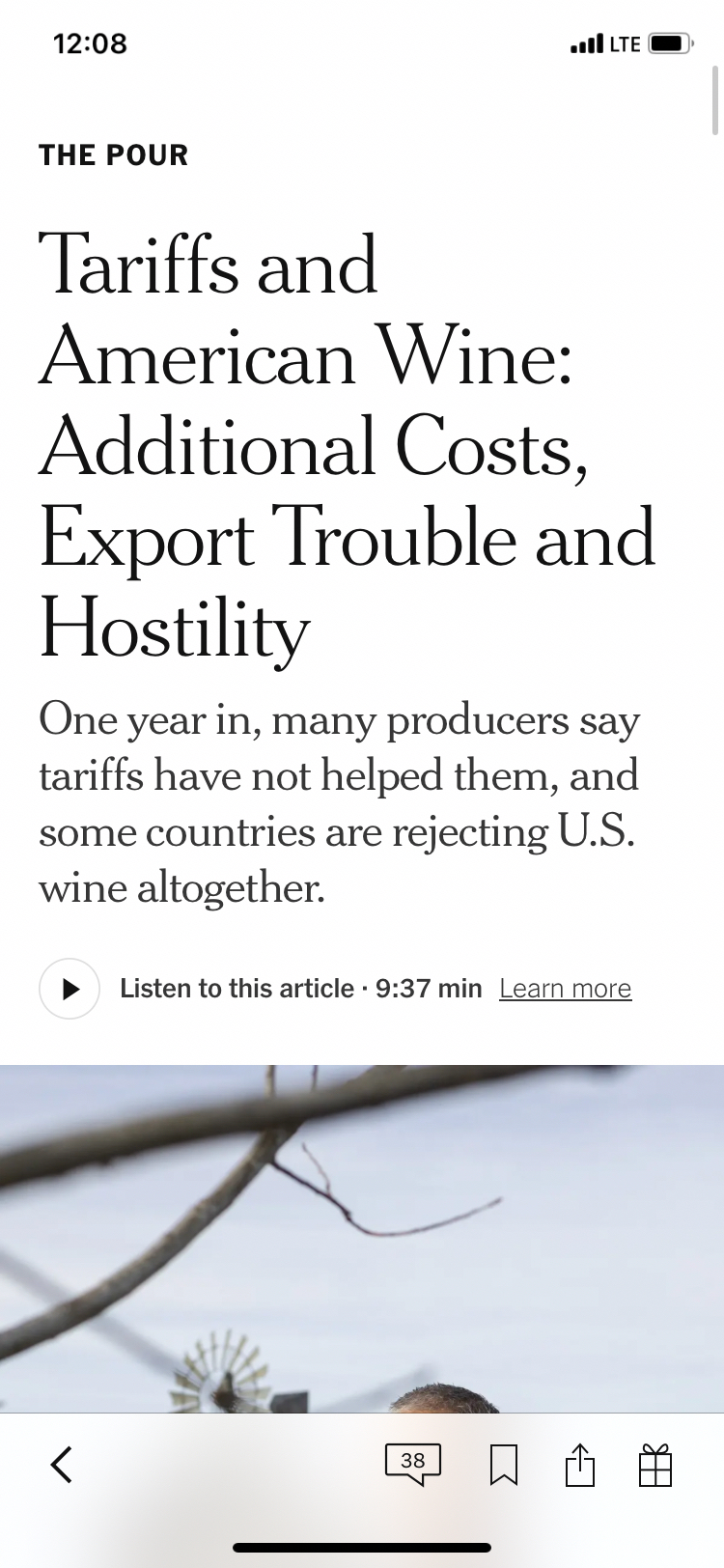Play the audio version of this article
Image resolution: width=724 pixels, height=1568 pixels.
click(x=70, y=989)
